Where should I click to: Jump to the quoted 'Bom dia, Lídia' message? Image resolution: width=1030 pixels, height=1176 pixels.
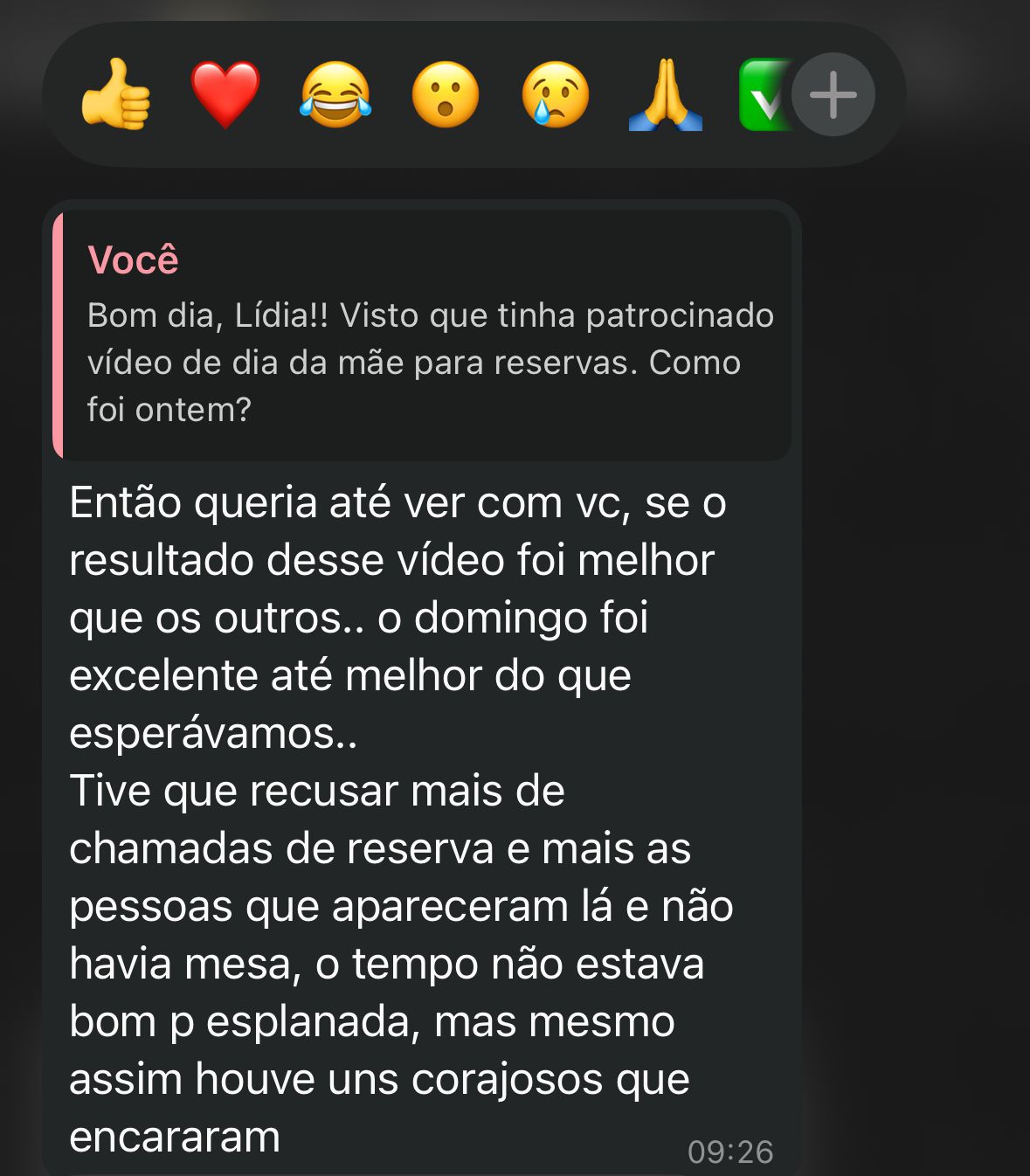point(424,336)
